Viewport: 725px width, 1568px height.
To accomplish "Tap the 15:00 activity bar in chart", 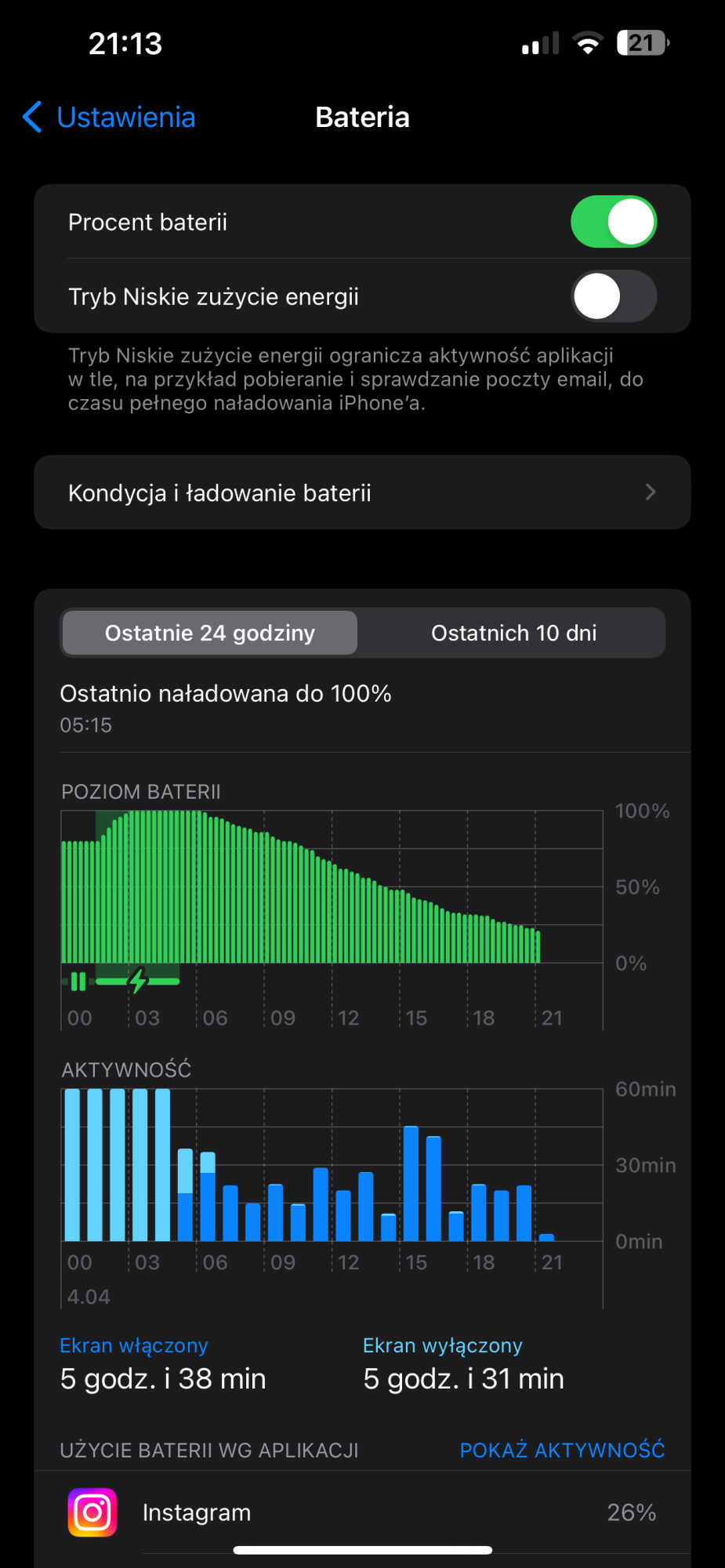I will pyautogui.click(x=411, y=1183).
